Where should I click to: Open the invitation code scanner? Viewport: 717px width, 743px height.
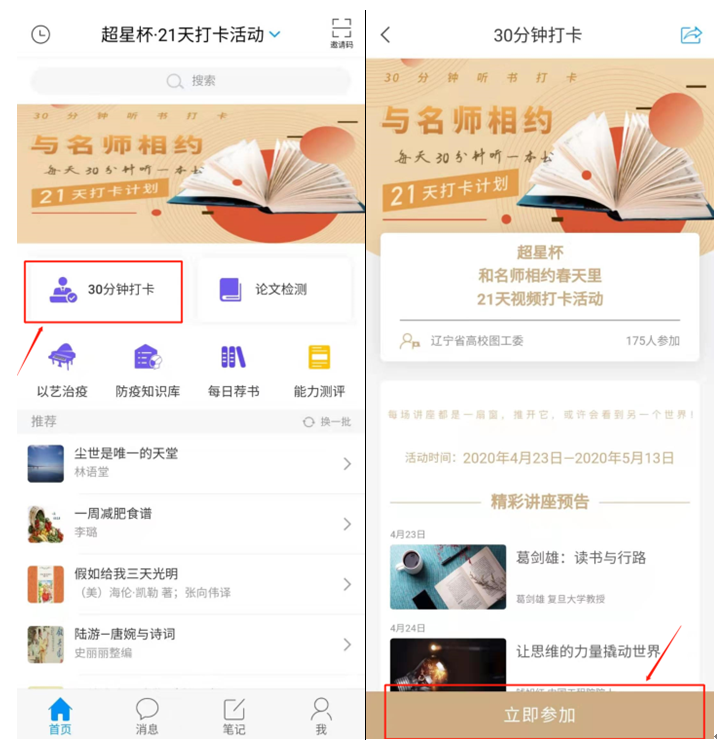click(341, 33)
